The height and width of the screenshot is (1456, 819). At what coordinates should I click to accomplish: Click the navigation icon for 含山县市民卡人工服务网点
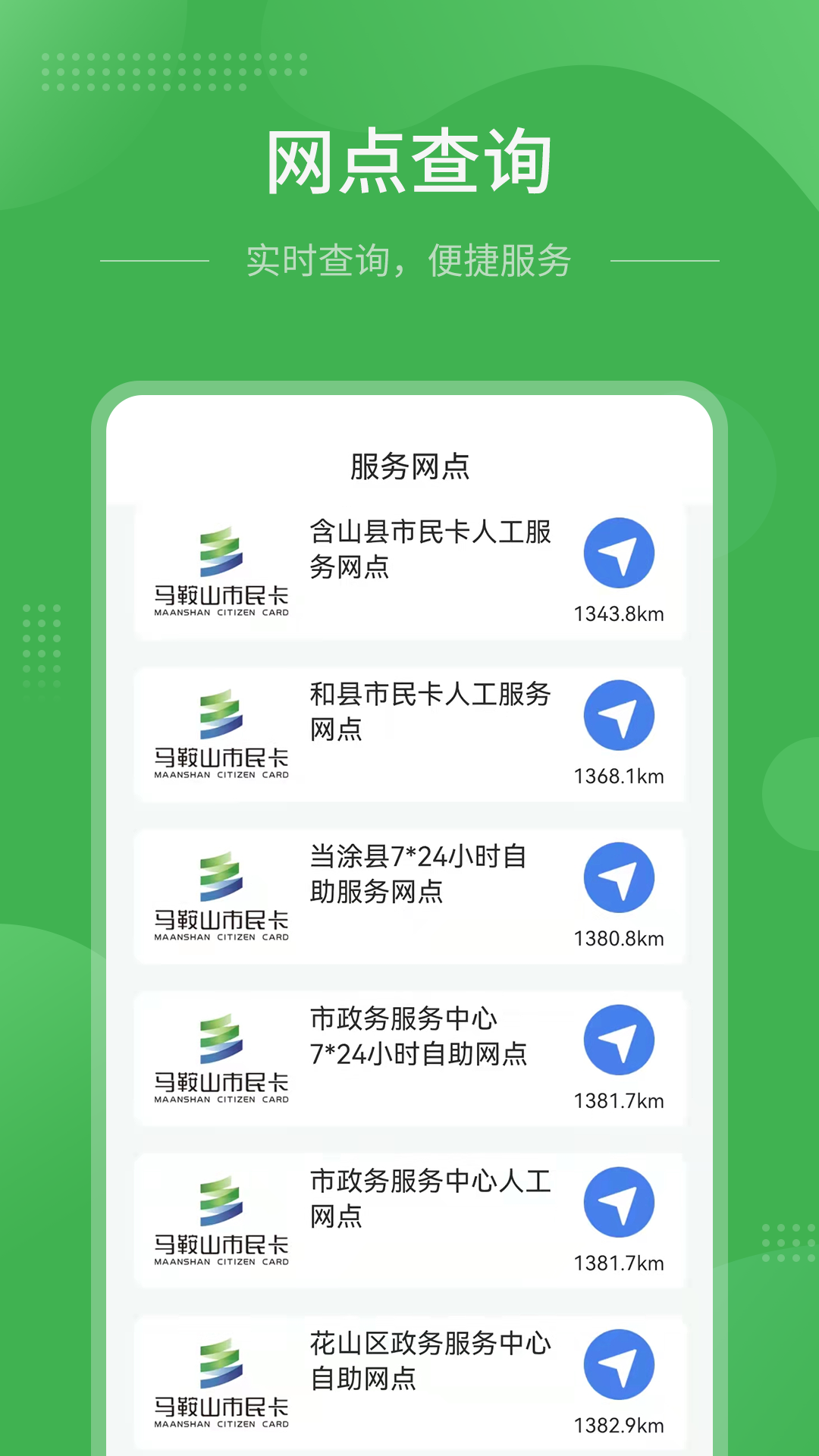[x=620, y=554]
